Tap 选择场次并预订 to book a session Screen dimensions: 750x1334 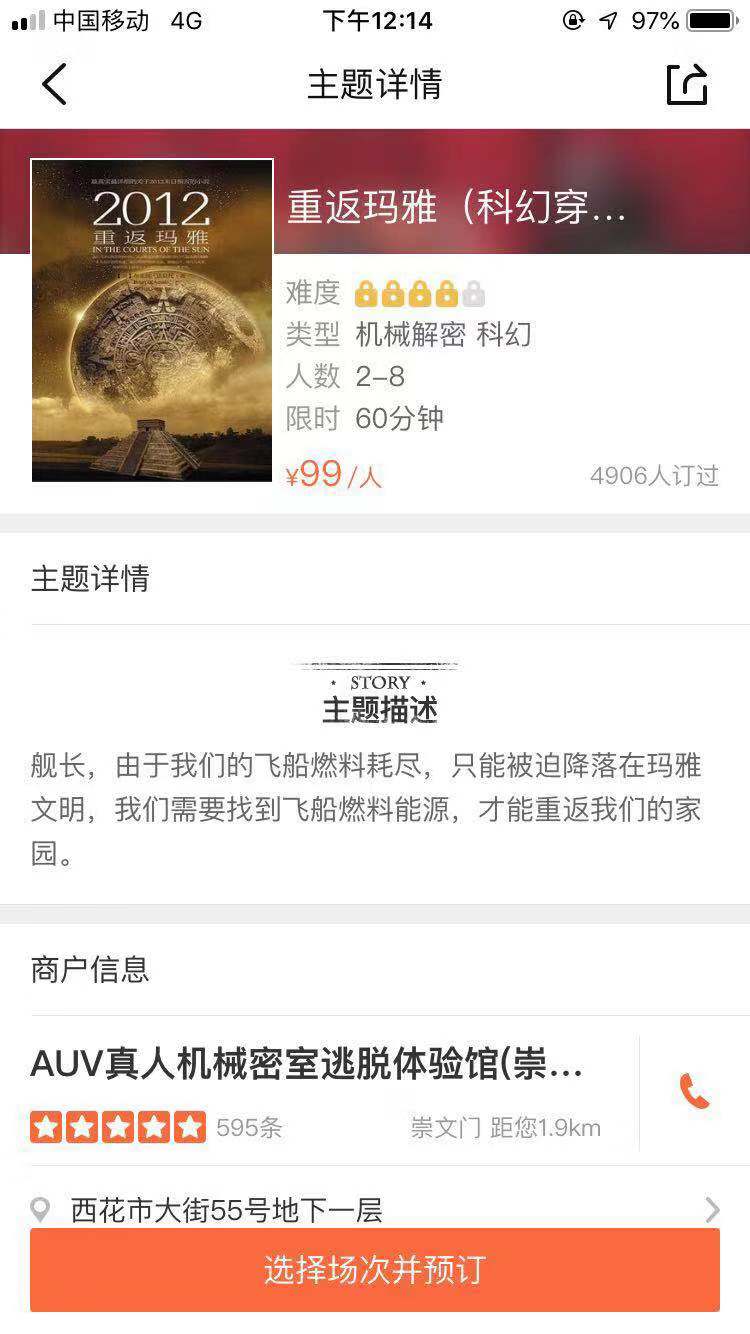tap(375, 1269)
